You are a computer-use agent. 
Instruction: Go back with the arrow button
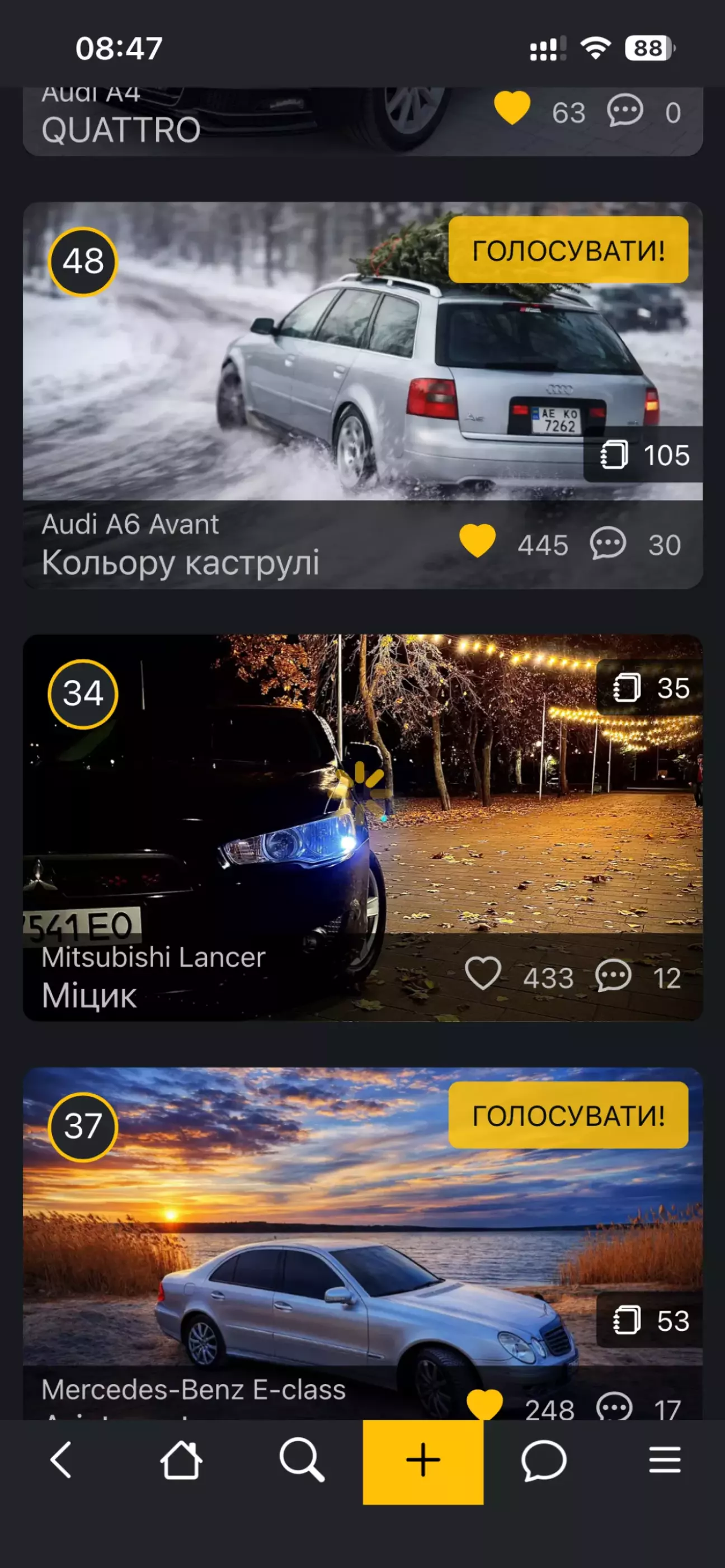pyautogui.click(x=60, y=1460)
